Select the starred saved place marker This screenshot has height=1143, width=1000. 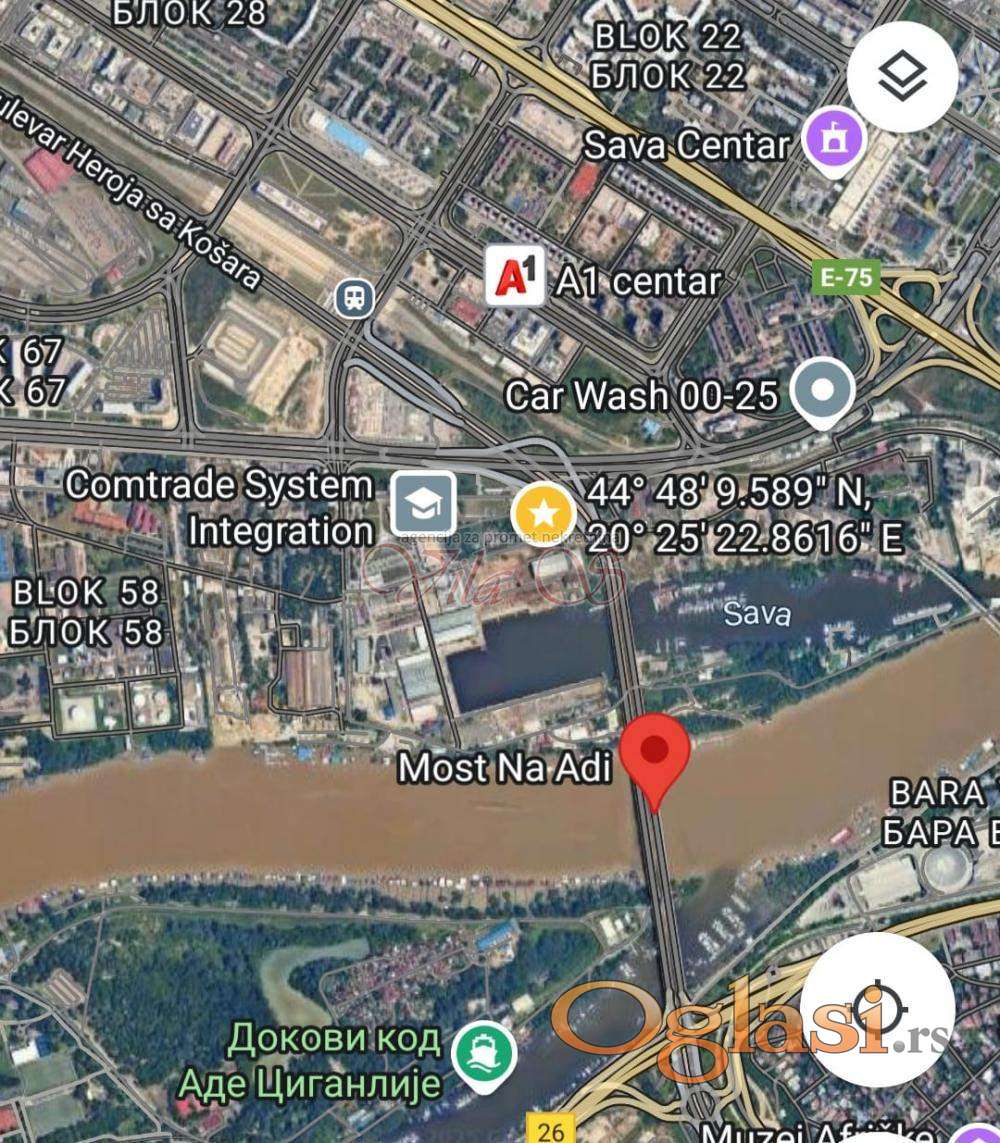pyautogui.click(x=543, y=514)
